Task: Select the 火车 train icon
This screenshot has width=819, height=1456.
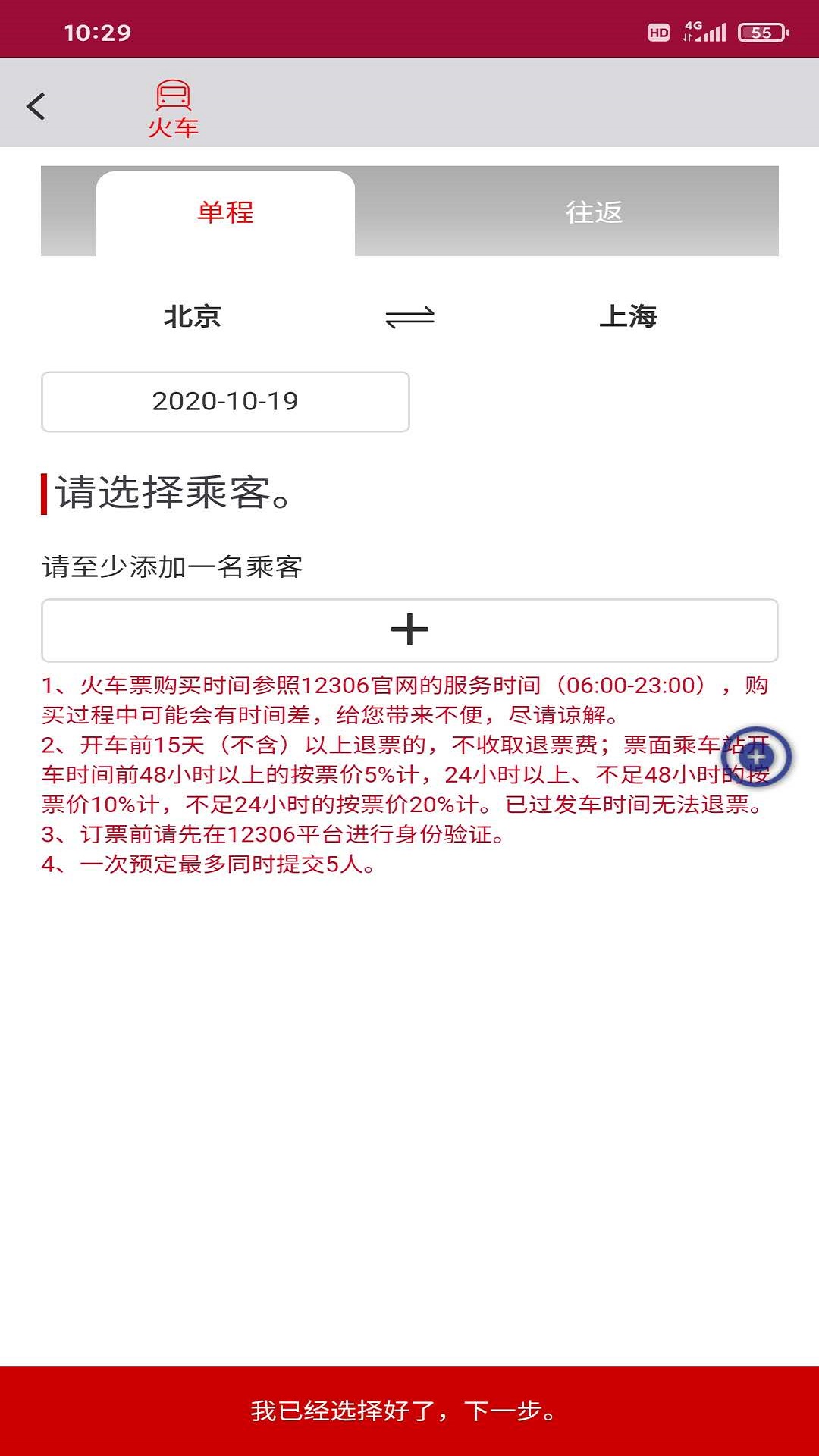Action: point(173,109)
